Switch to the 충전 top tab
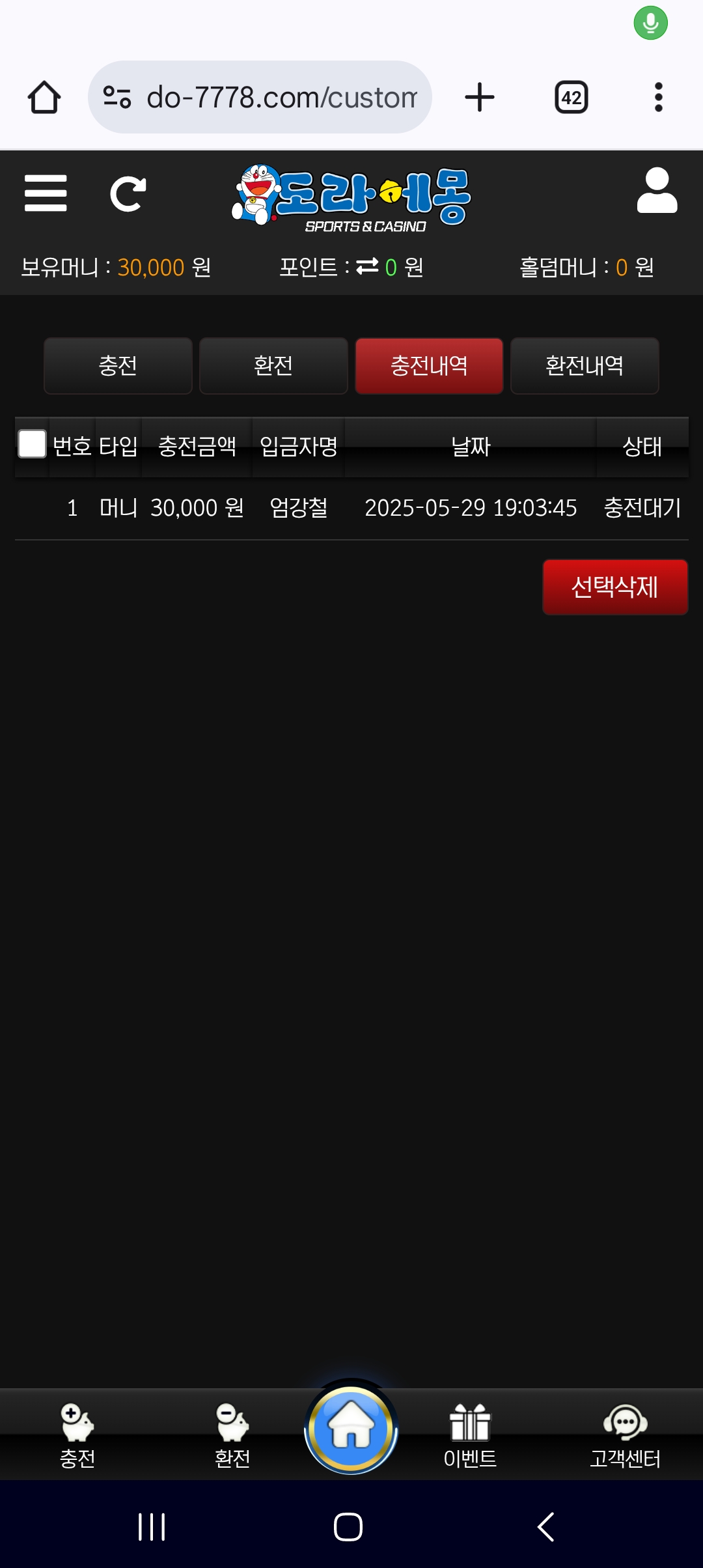The image size is (703, 1568). tap(118, 365)
